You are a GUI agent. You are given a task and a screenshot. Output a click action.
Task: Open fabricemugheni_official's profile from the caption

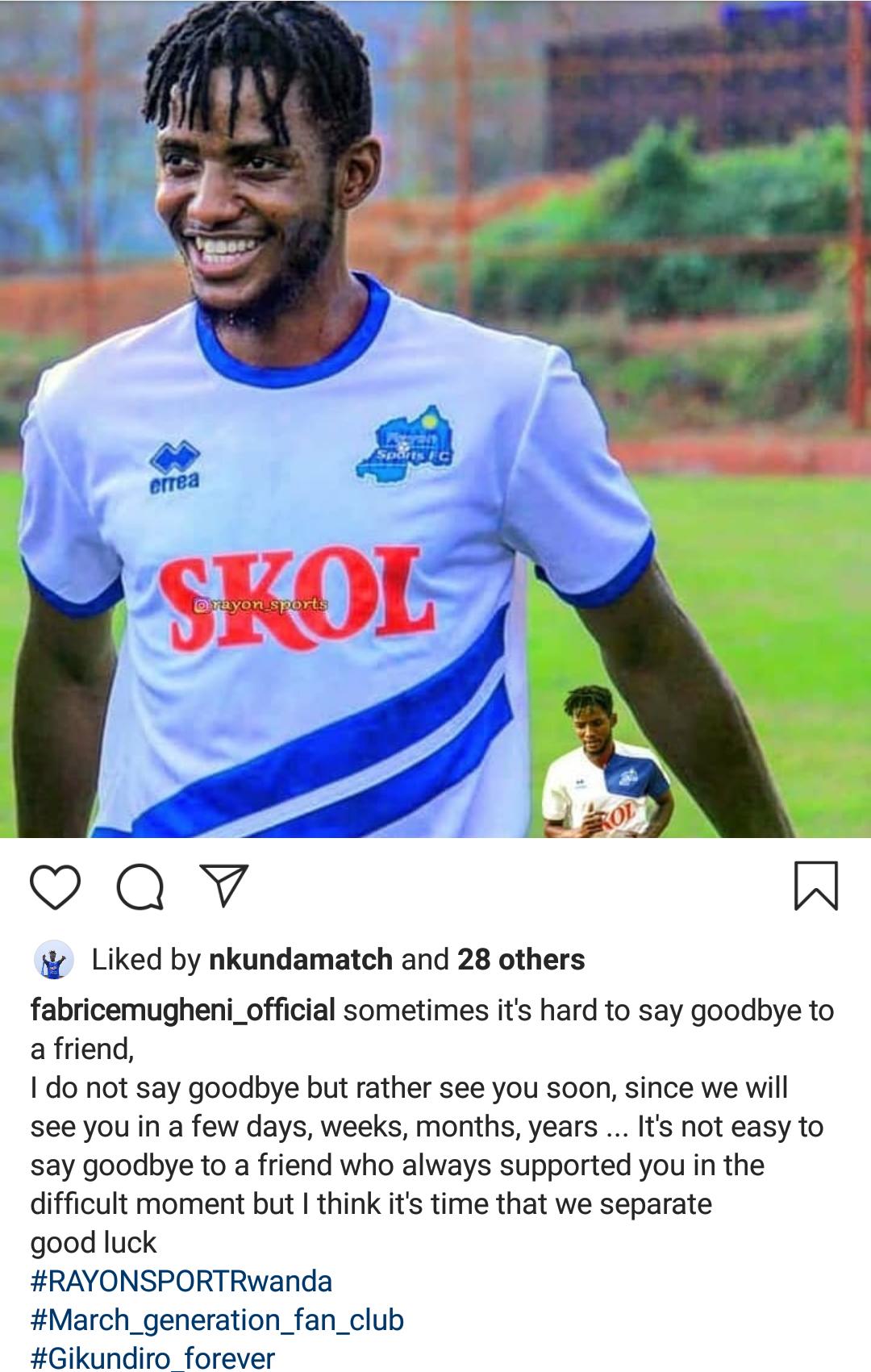[182, 1010]
